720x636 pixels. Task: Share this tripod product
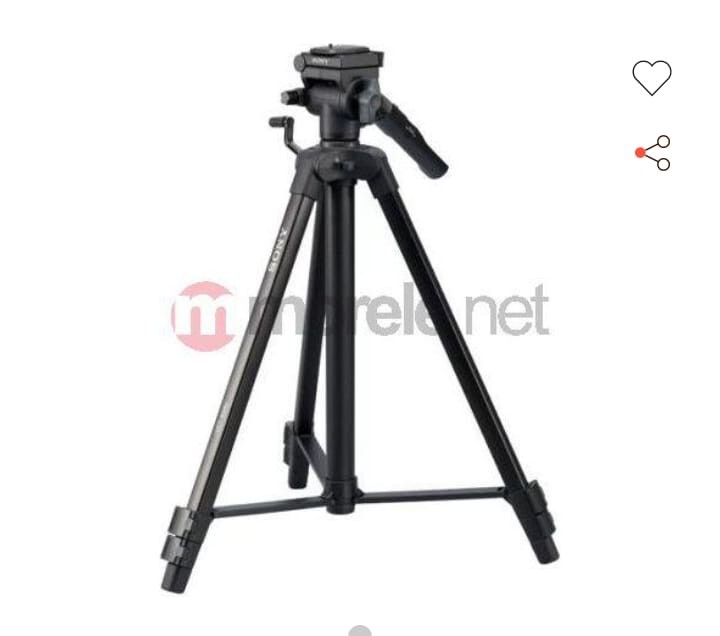tap(652, 153)
